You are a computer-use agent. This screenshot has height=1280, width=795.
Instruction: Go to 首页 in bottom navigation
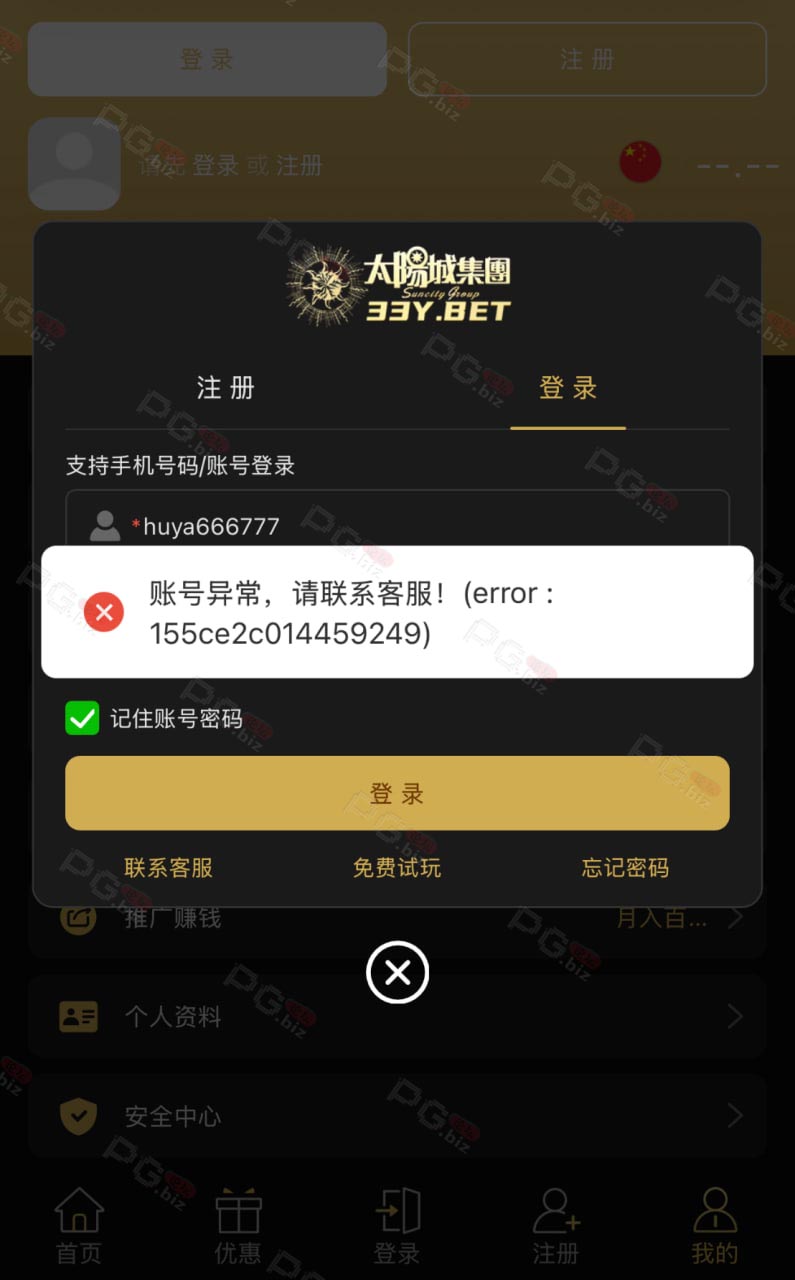tap(79, 1225)
